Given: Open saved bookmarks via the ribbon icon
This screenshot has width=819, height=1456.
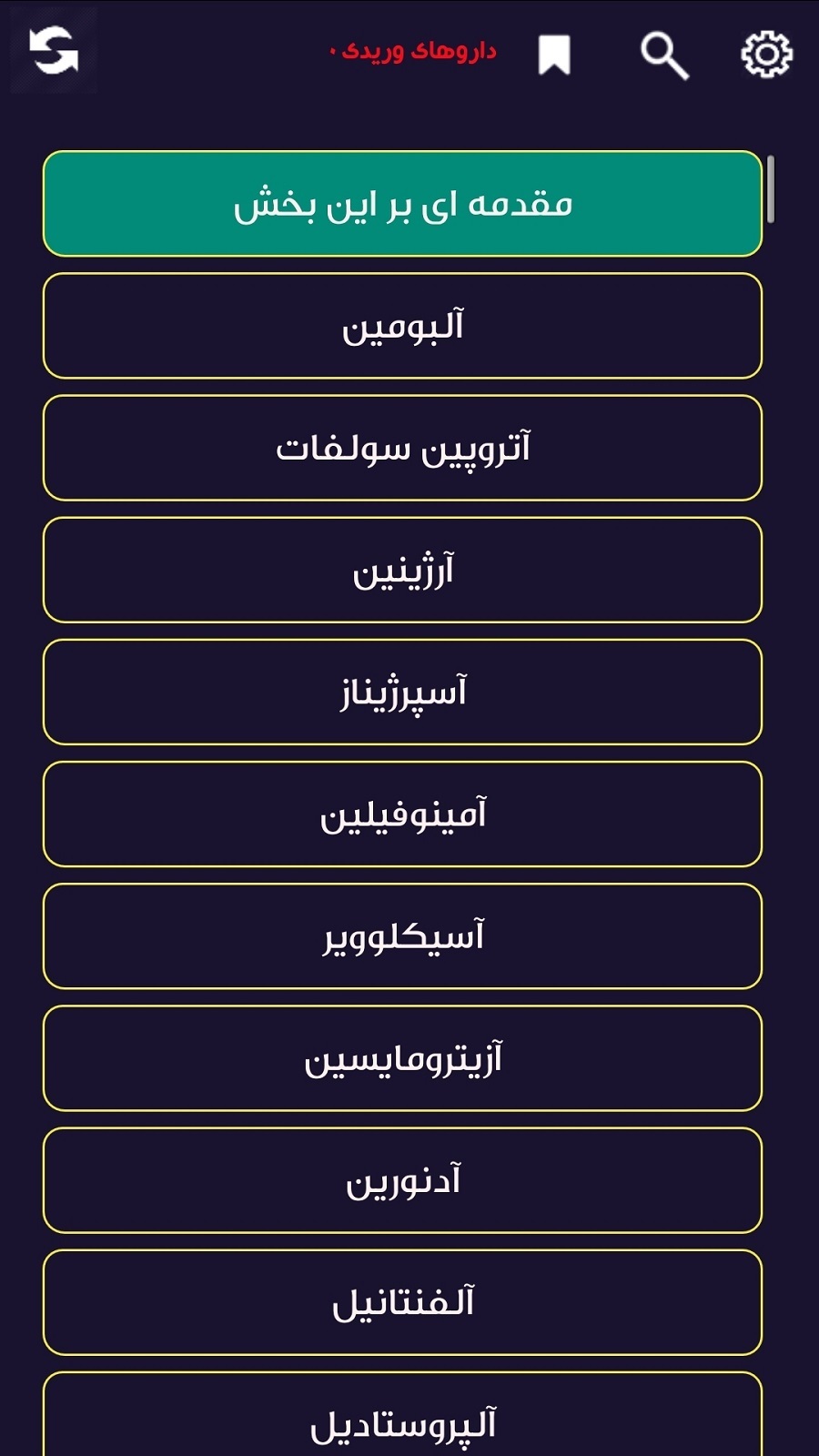Looking at the screenshot, I should pyautogui.click(x=556, y=55).
